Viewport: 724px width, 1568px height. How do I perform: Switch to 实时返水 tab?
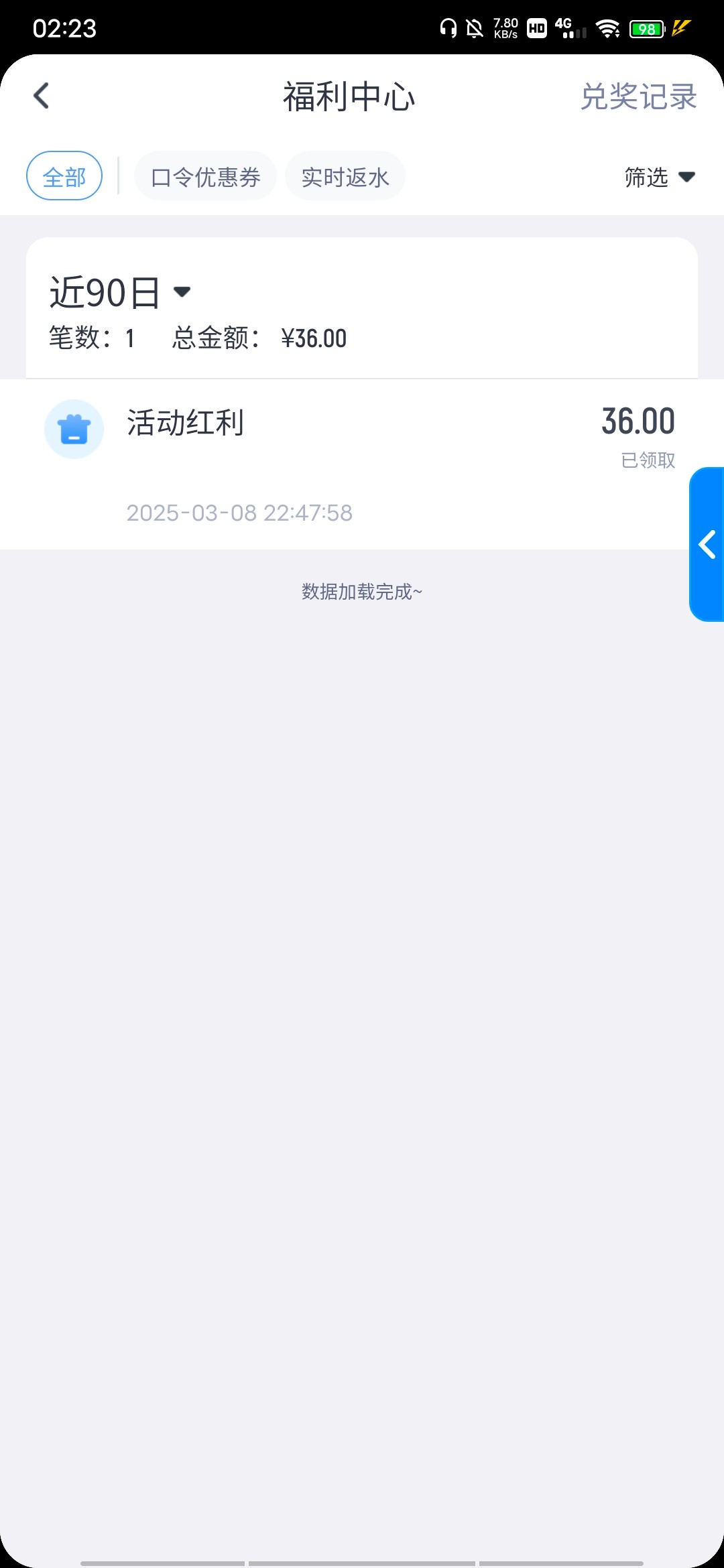(345, 176)
